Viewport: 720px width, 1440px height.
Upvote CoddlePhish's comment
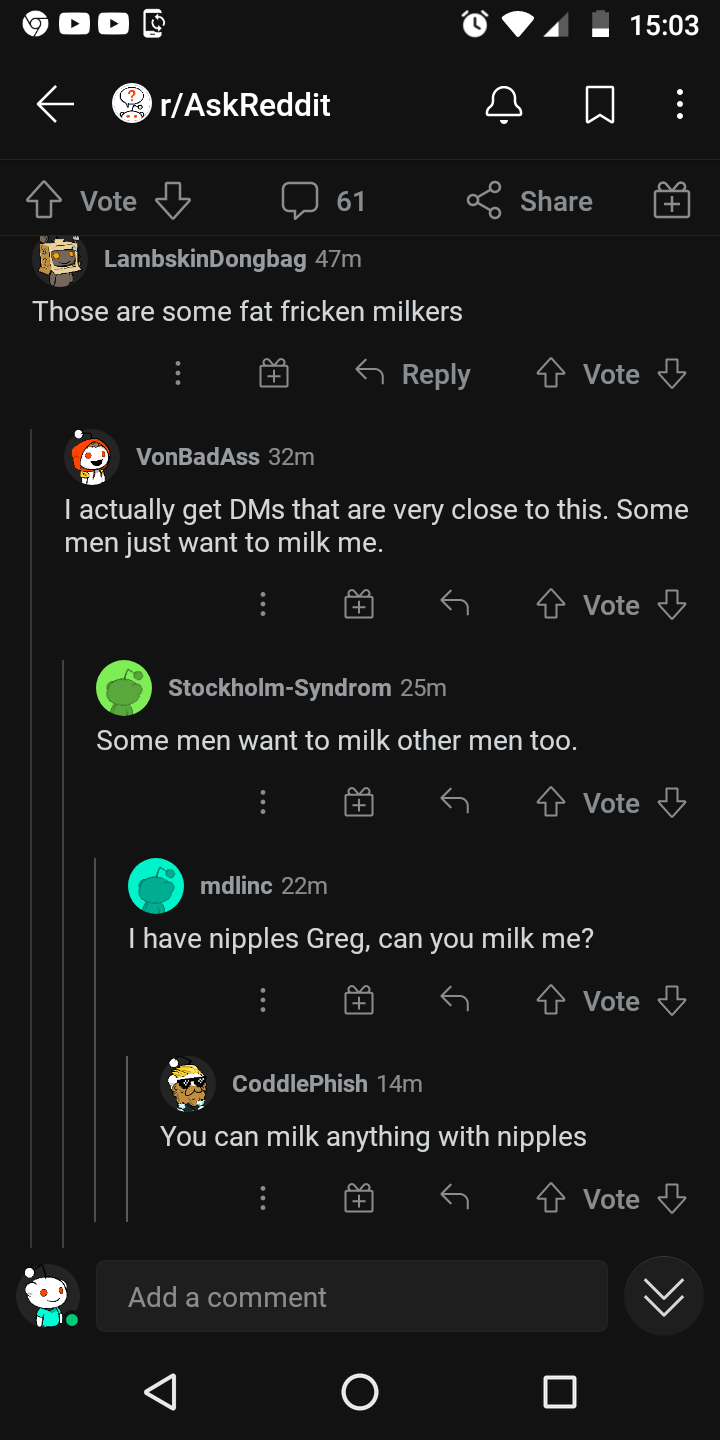[x=550, y=1198]
